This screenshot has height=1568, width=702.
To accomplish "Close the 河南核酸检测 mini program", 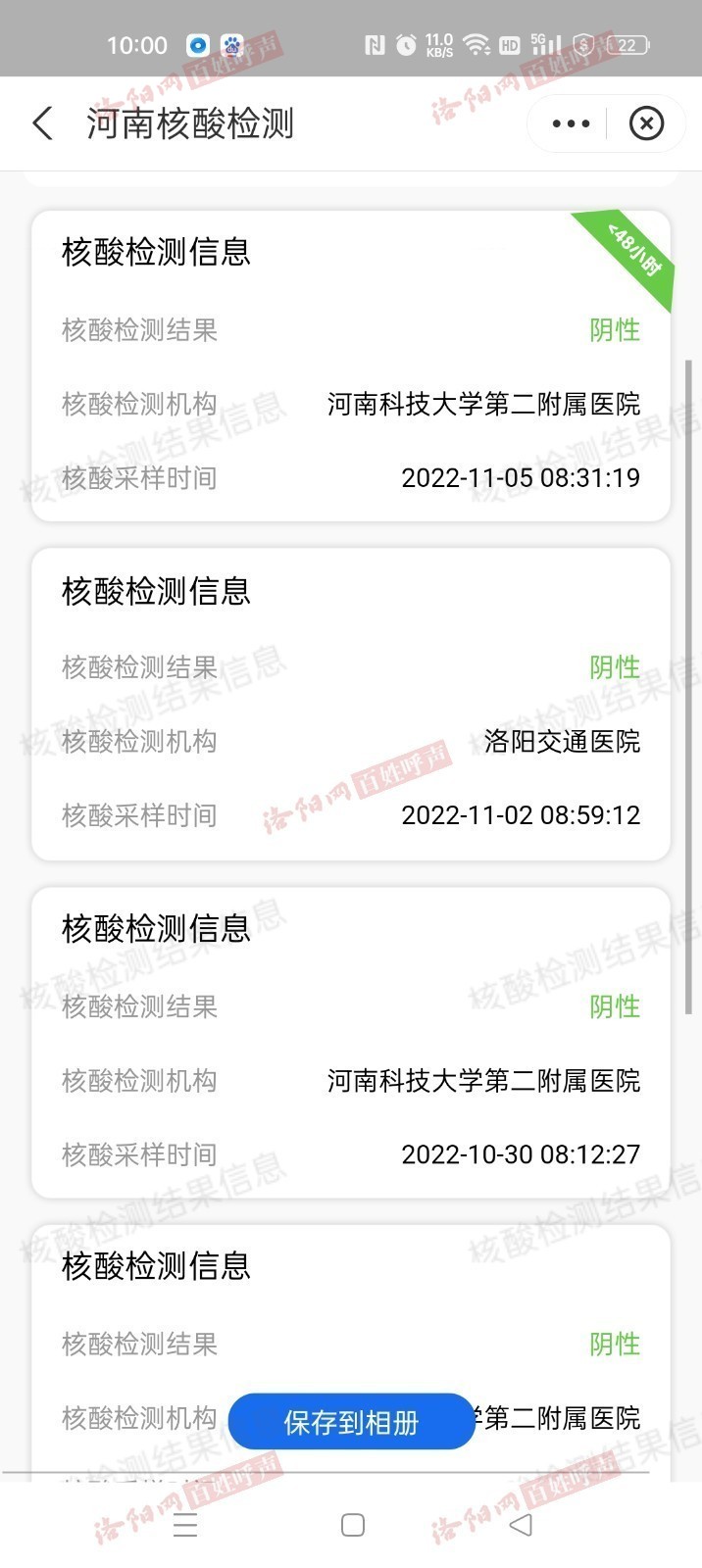I will pos(646,123).
